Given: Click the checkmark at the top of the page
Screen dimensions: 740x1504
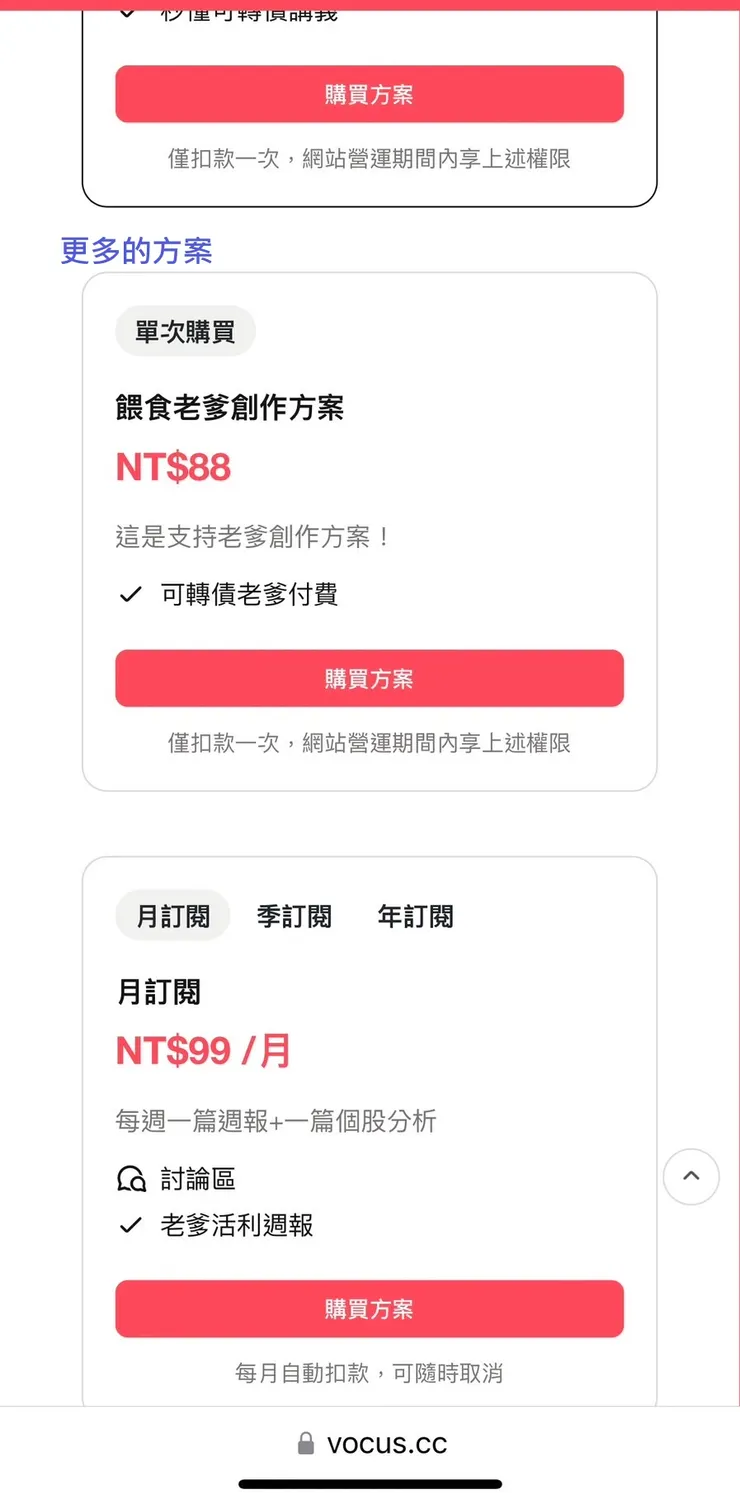Looking at the screenshot, I should tap(126, 14).
